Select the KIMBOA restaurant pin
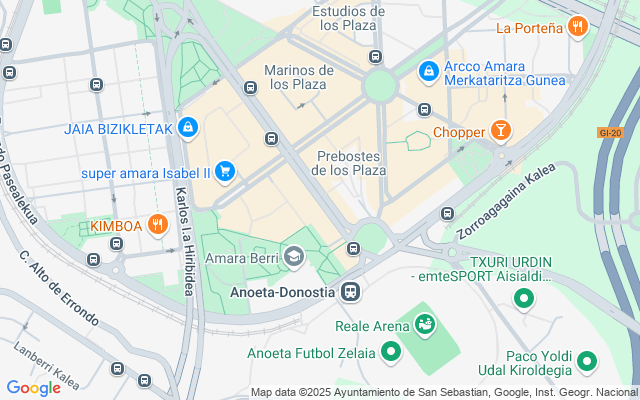 point(157,225)
